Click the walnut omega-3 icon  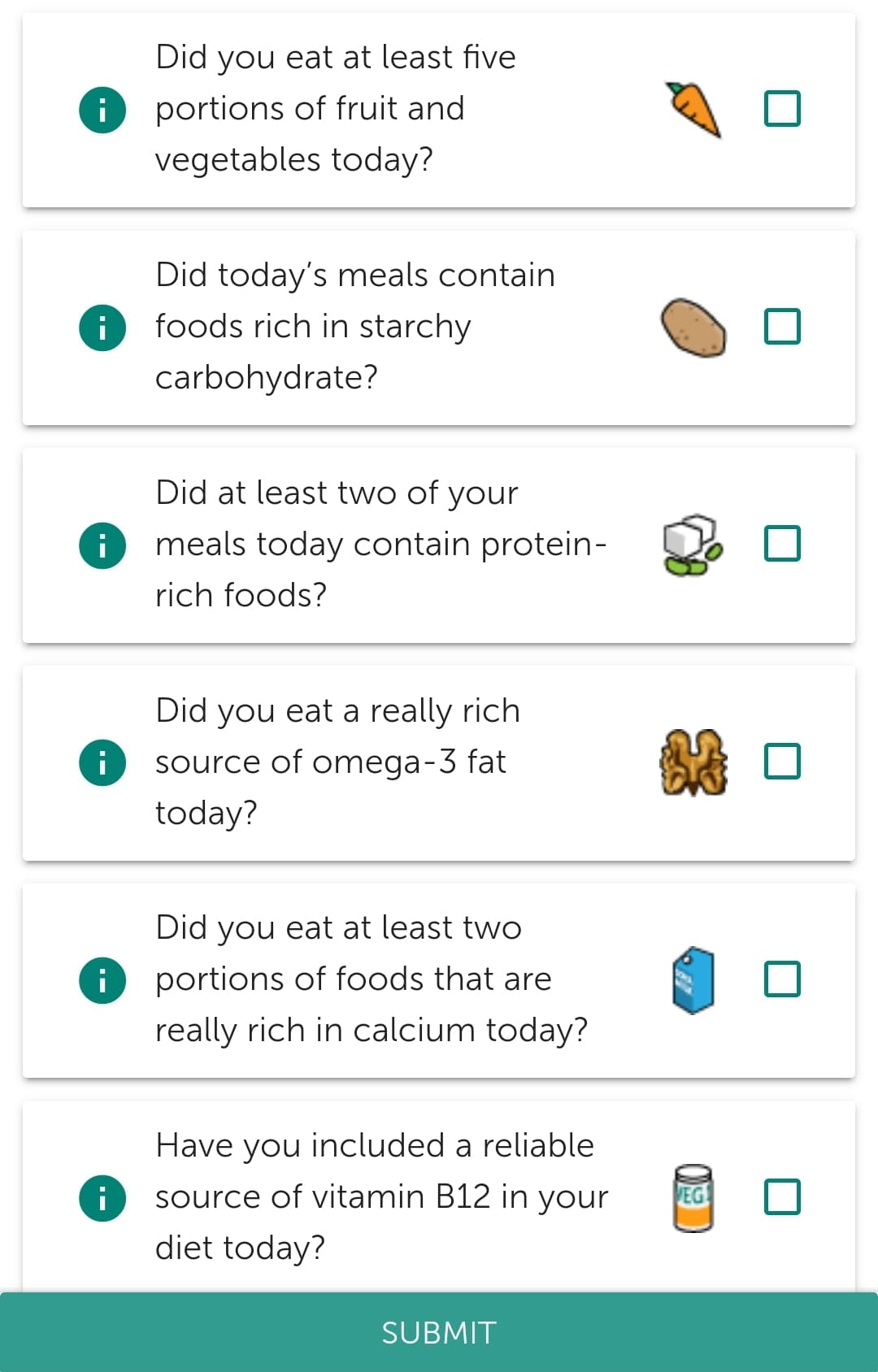tap(693, 762)
